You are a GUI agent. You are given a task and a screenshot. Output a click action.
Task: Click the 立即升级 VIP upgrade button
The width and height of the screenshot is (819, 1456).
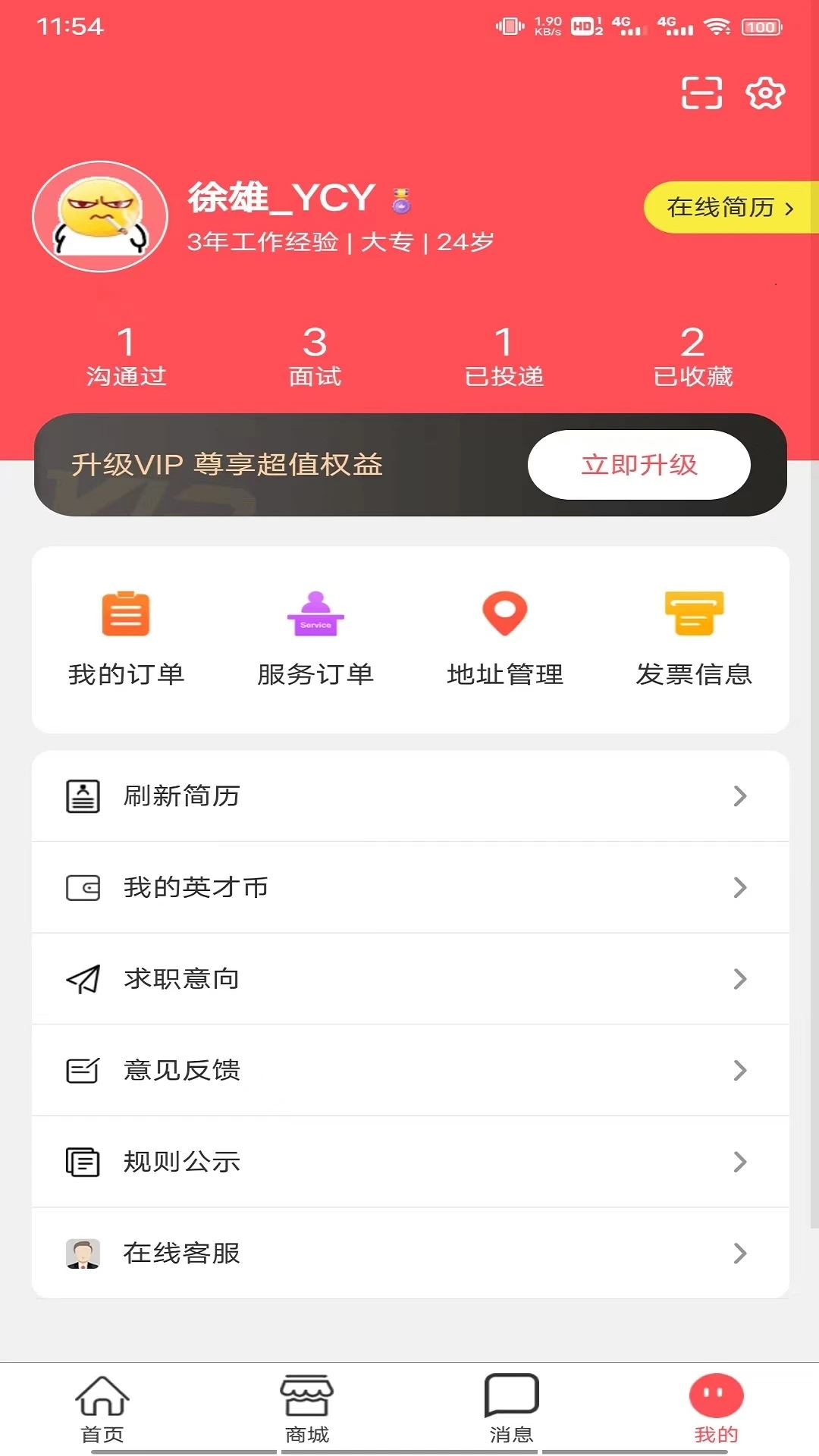pyautogui.click(x=639, y=465)
